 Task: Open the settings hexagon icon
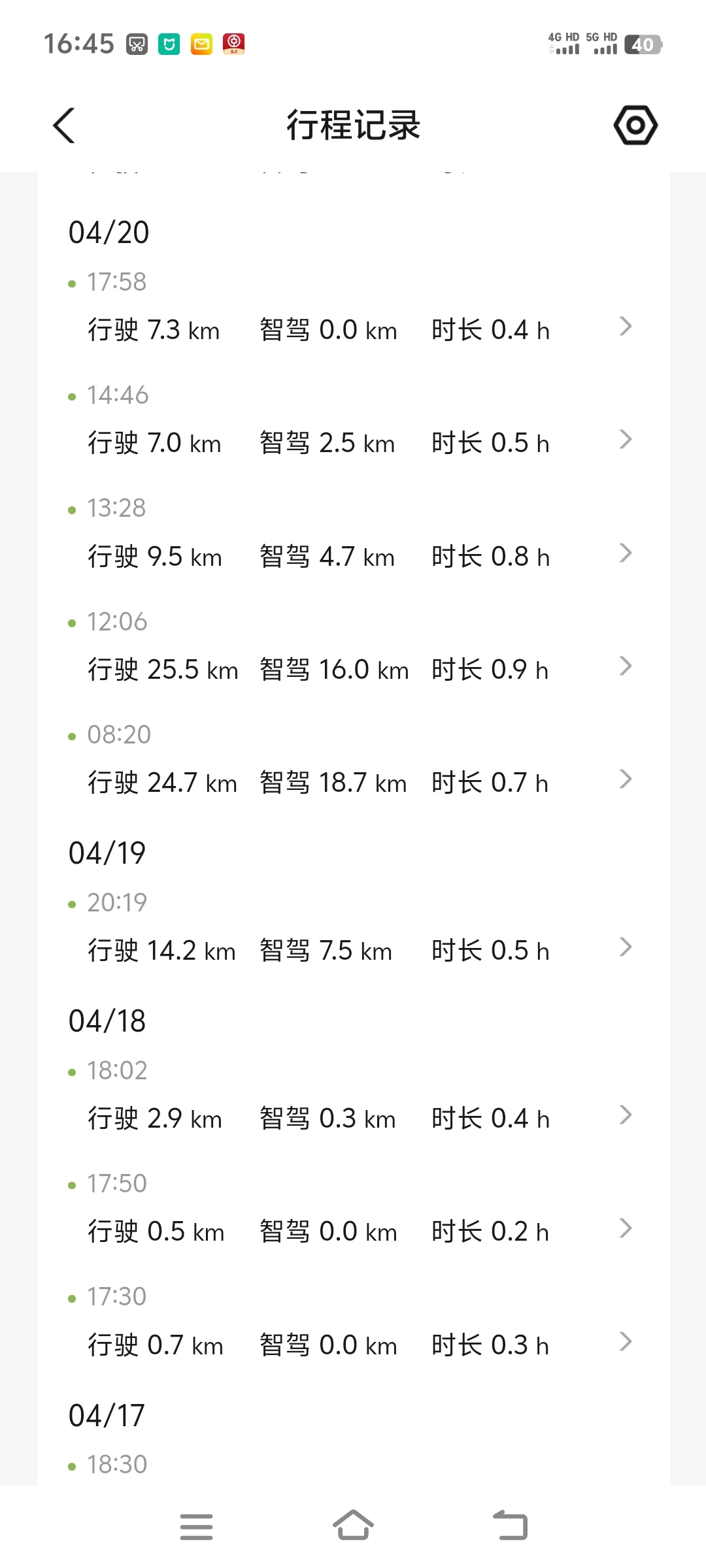(635, 125)
